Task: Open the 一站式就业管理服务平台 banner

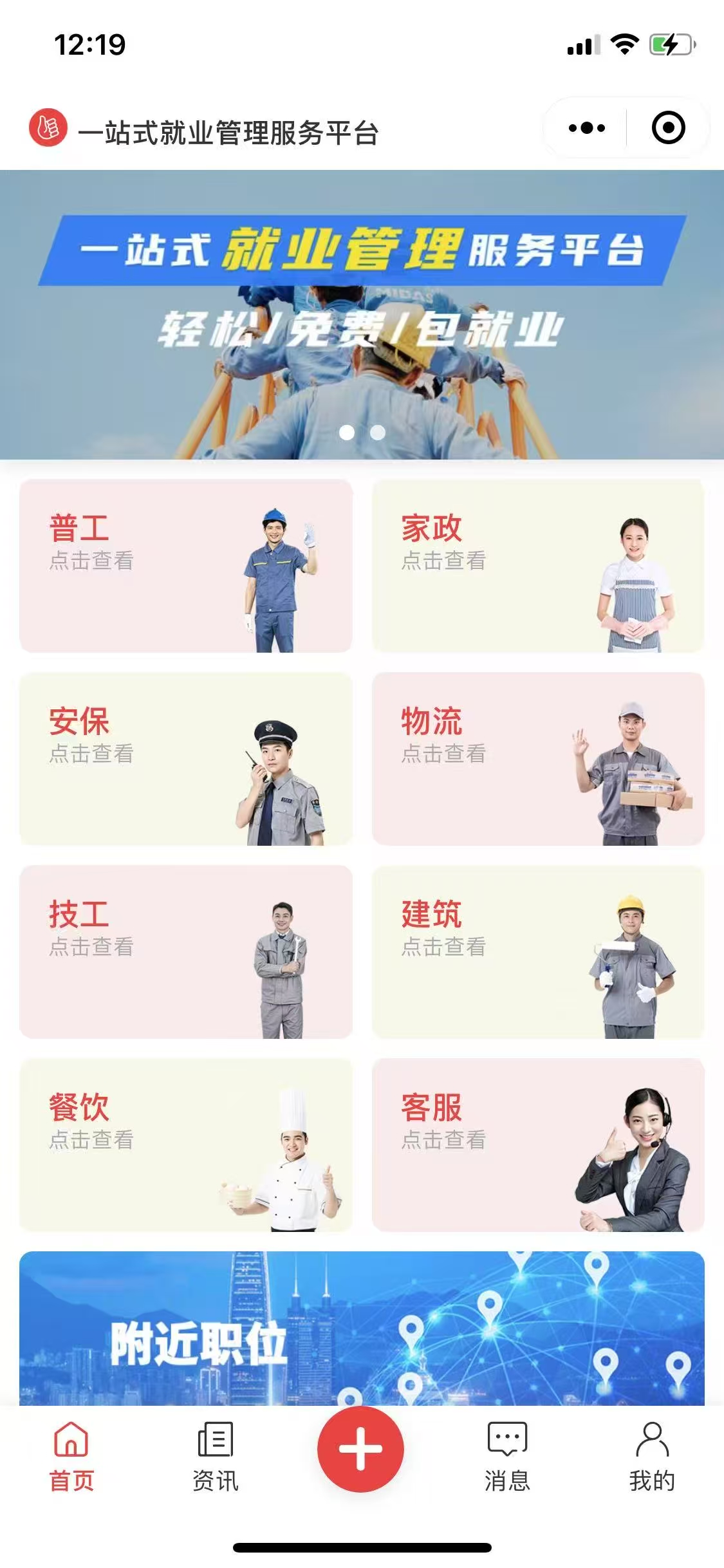Action: 362,314
